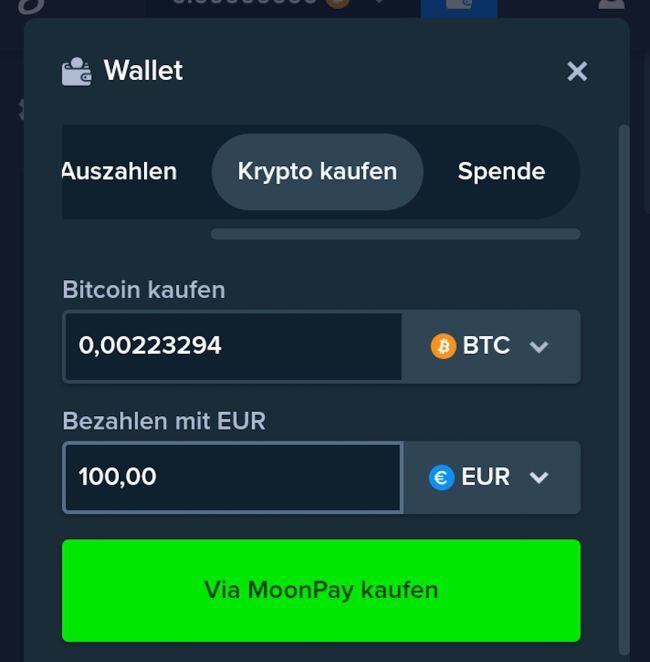Viewport: 650px width, 662px height.
Task: Tap Via MoonPay kaufen button
Action: 321,590
